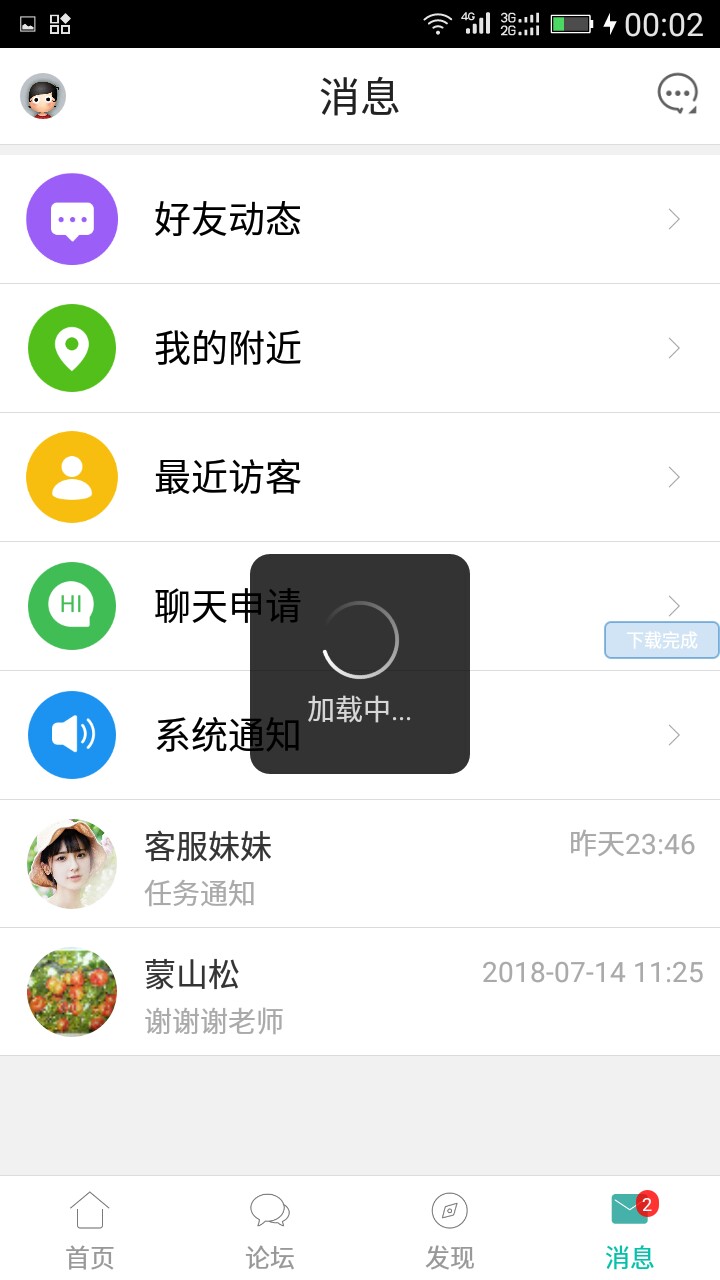Open 最近访客 row
Screen dimensions: 720x1280
[x=360, y=477]
